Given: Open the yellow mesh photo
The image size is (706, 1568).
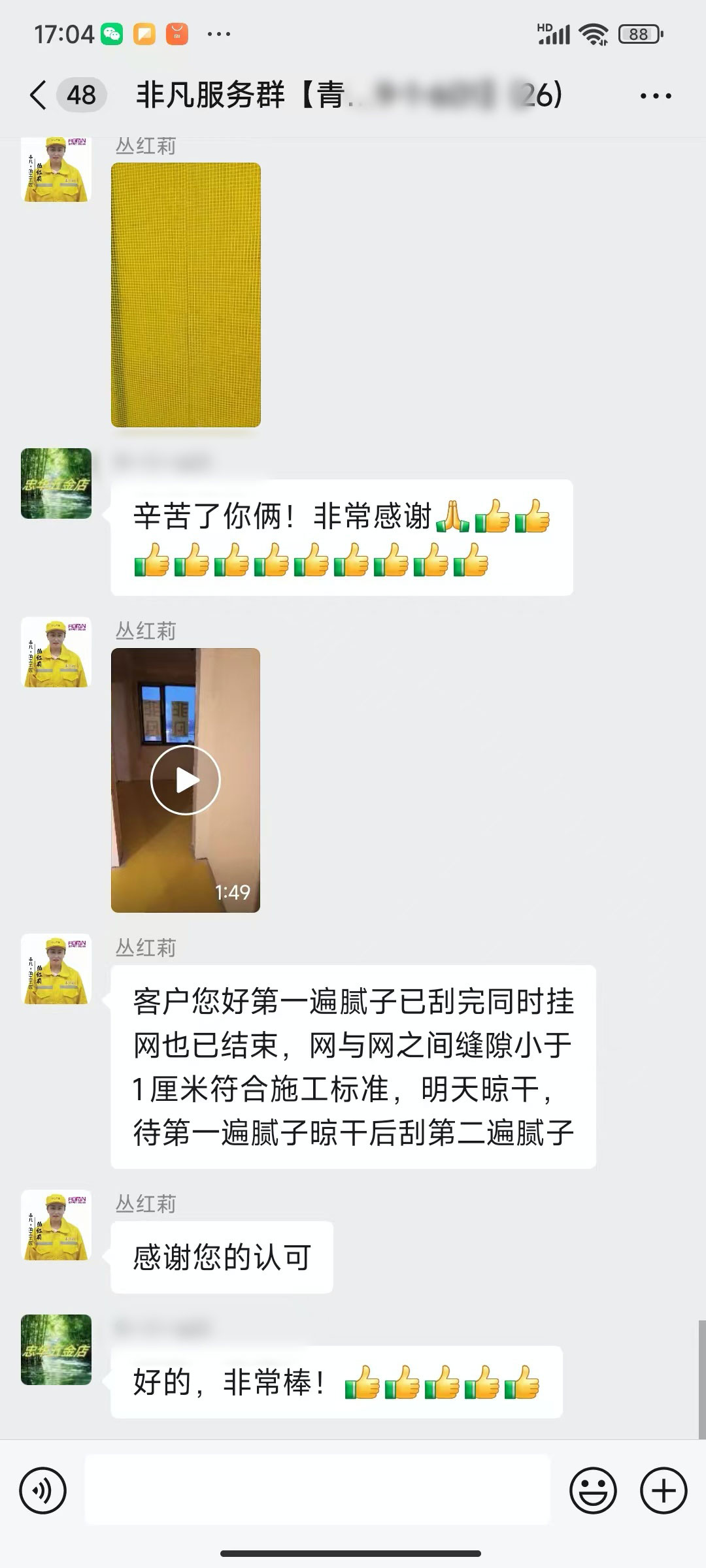Looking at the screenshot, I should click(186, 295).
